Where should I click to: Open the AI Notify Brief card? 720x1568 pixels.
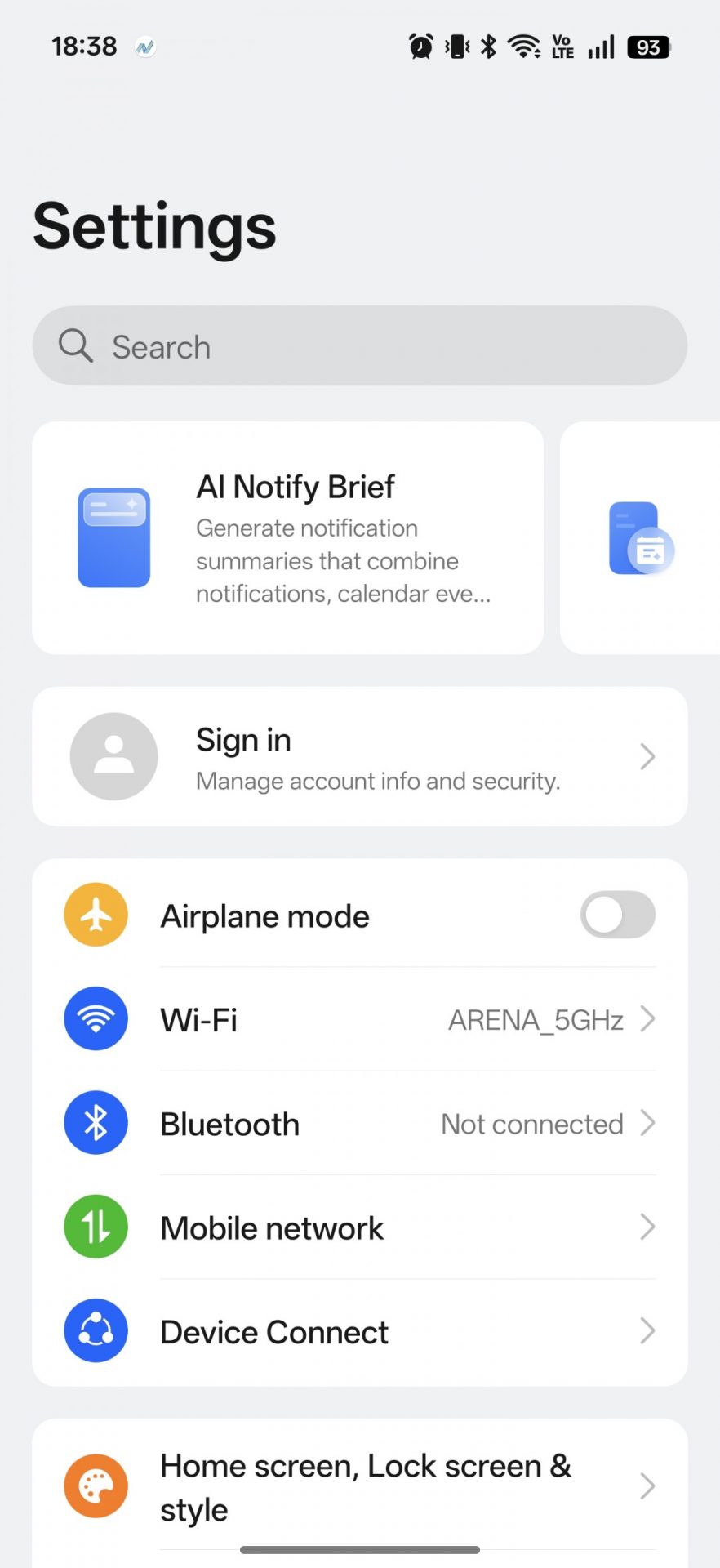click(x=287, y=538)
